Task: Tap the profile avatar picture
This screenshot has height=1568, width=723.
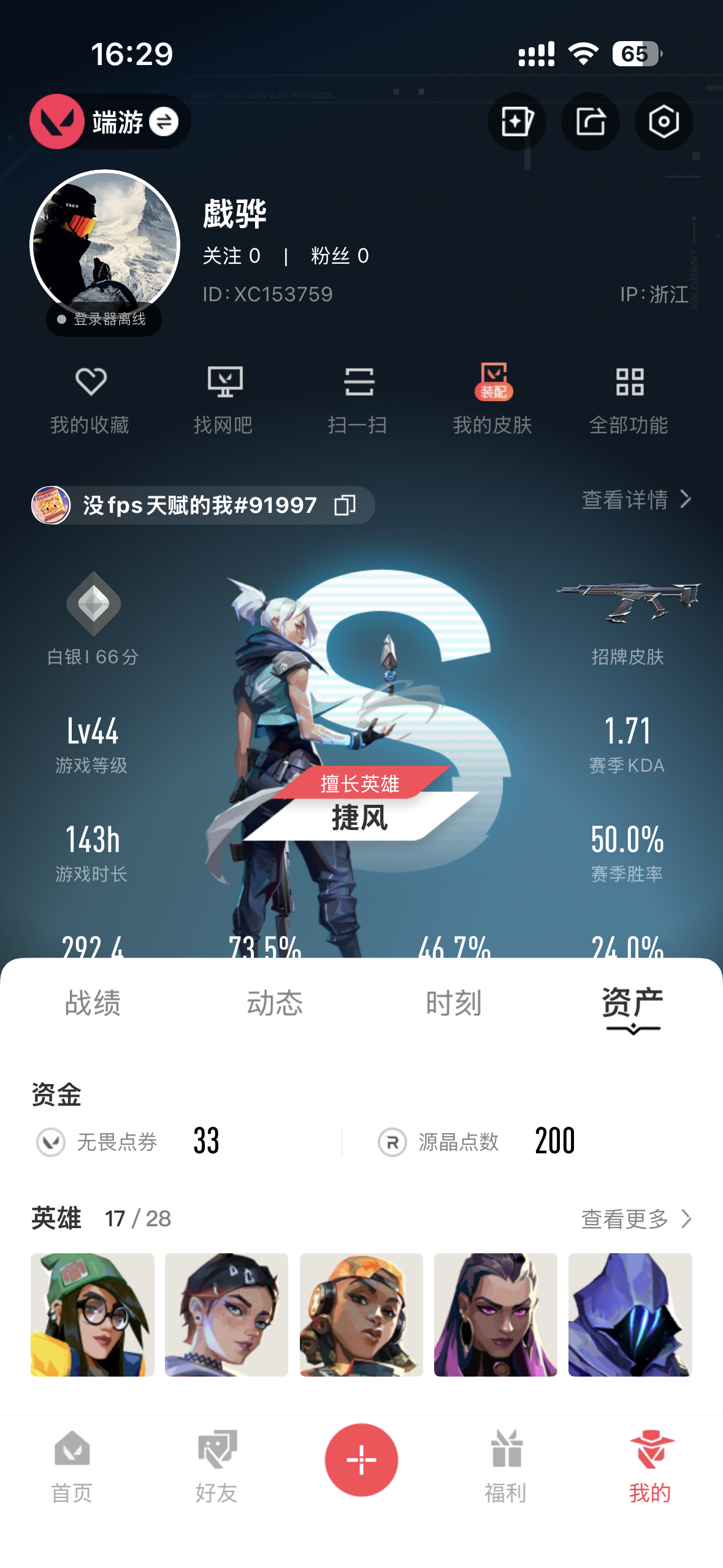Action: 105,245
